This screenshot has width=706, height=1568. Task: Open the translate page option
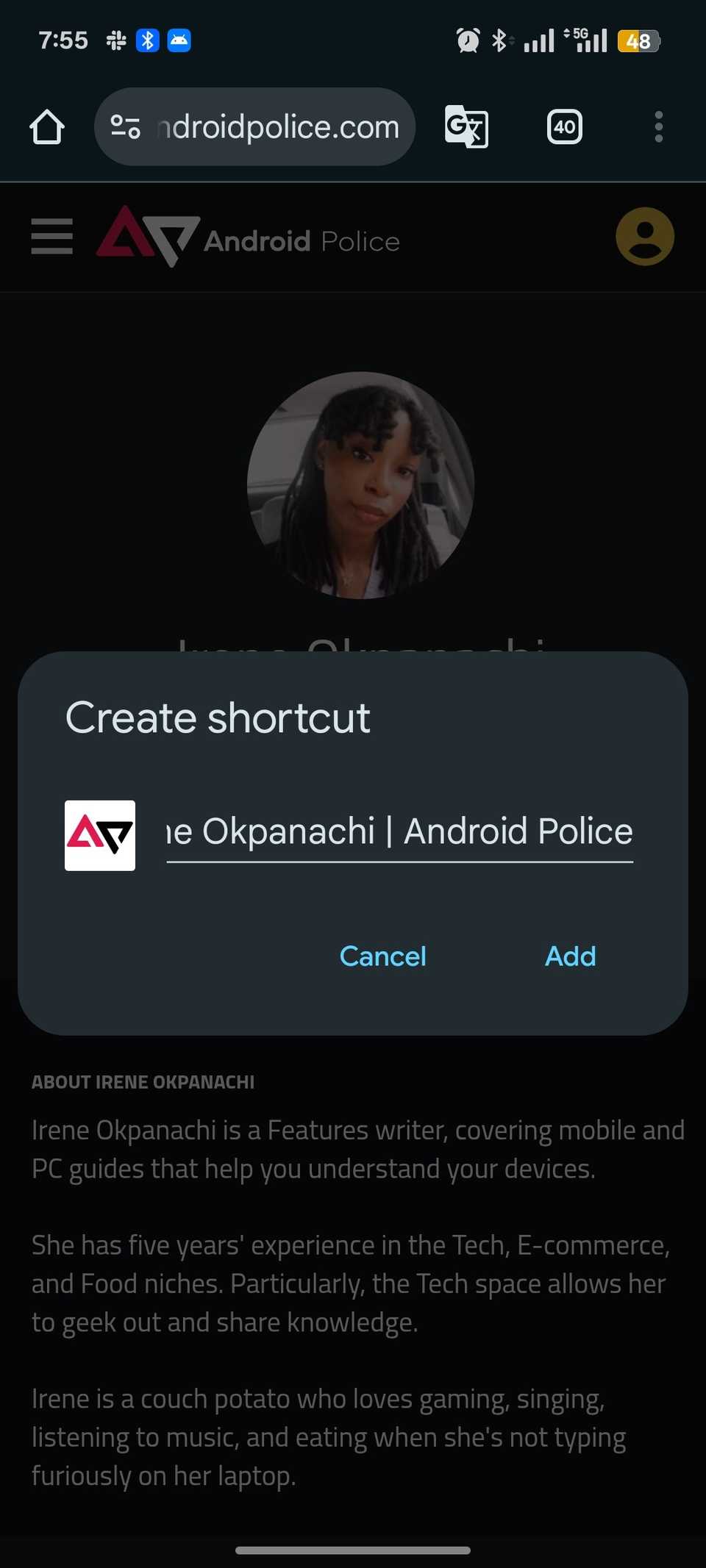(466, 127)
